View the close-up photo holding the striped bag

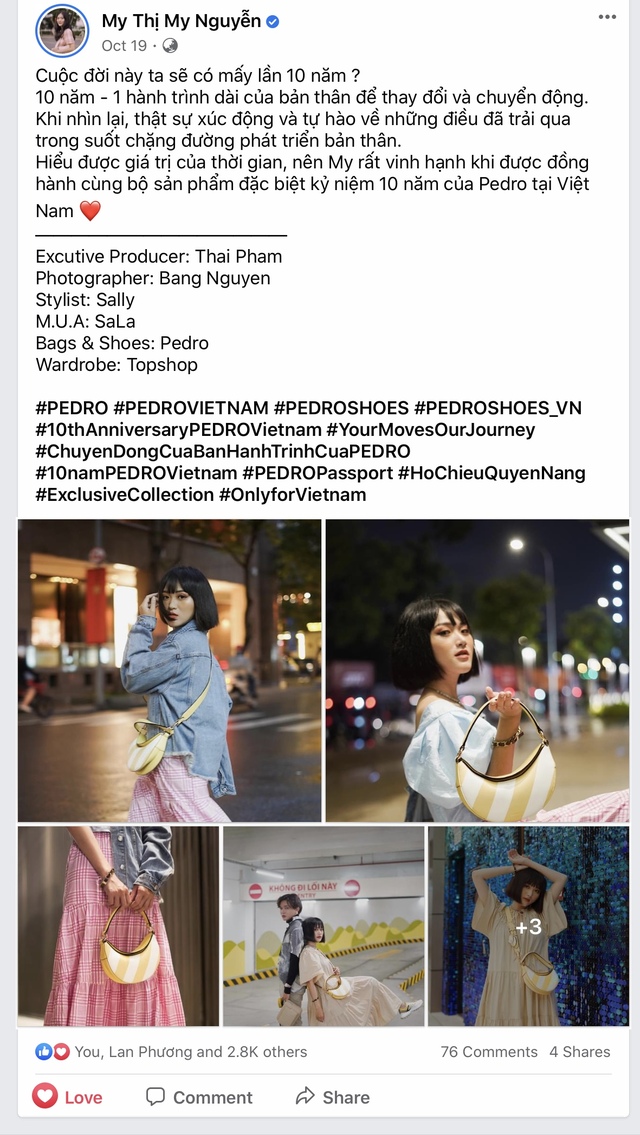(477, 670)
